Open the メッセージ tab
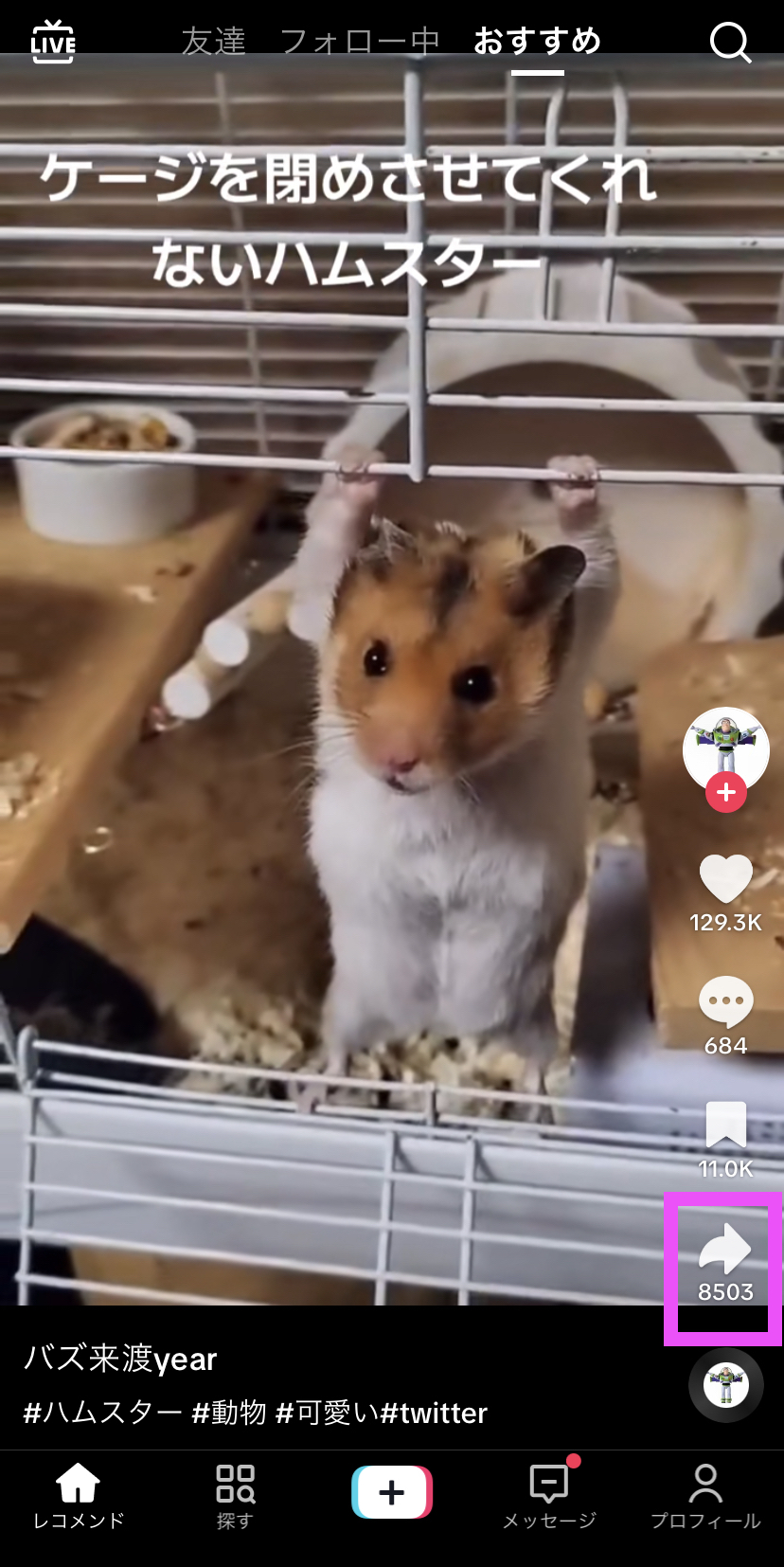Viewport: 784px width, 1567px height. (549, 1495)
